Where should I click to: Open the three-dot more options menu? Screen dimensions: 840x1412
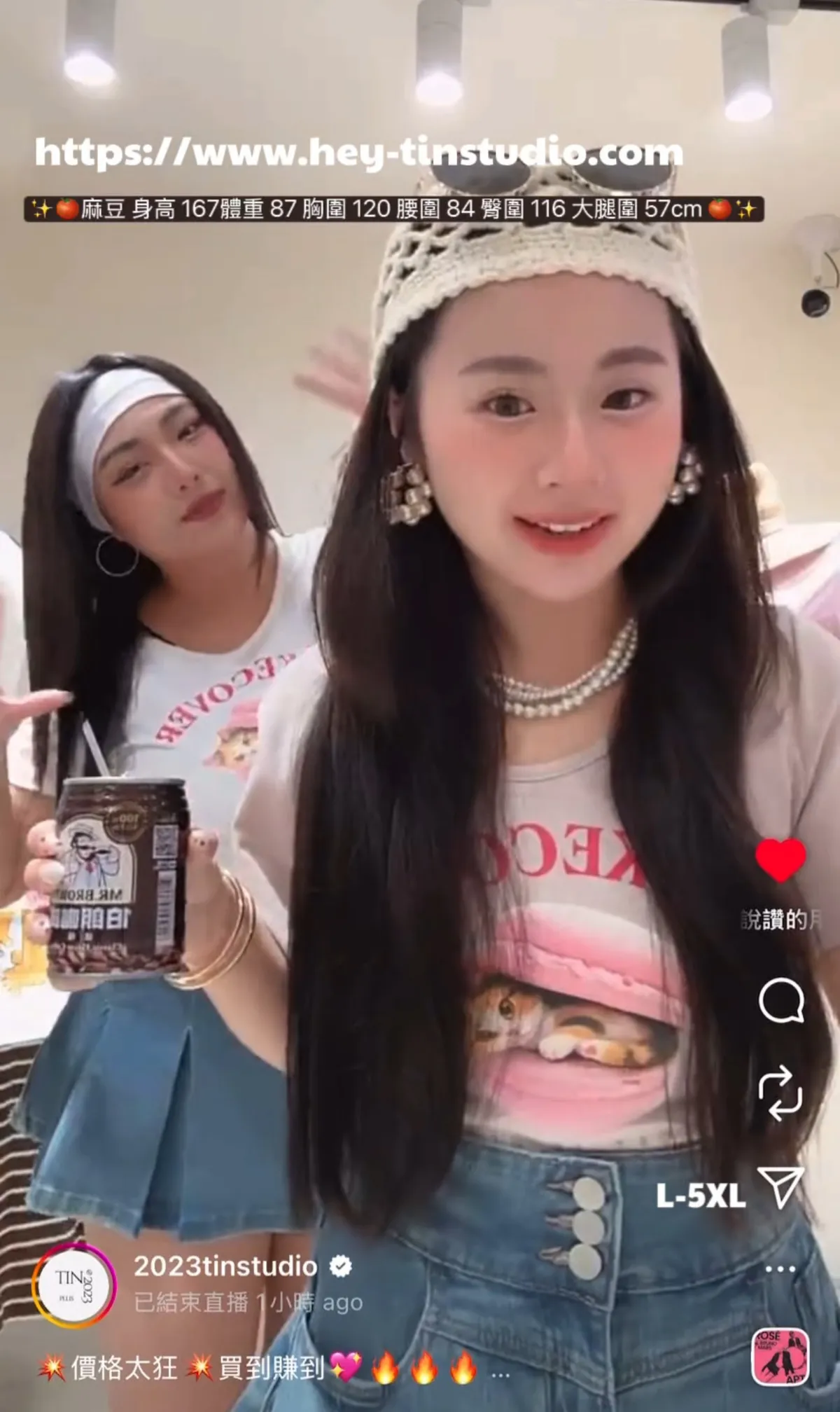pyautogui.click(x=780, y=1269)
